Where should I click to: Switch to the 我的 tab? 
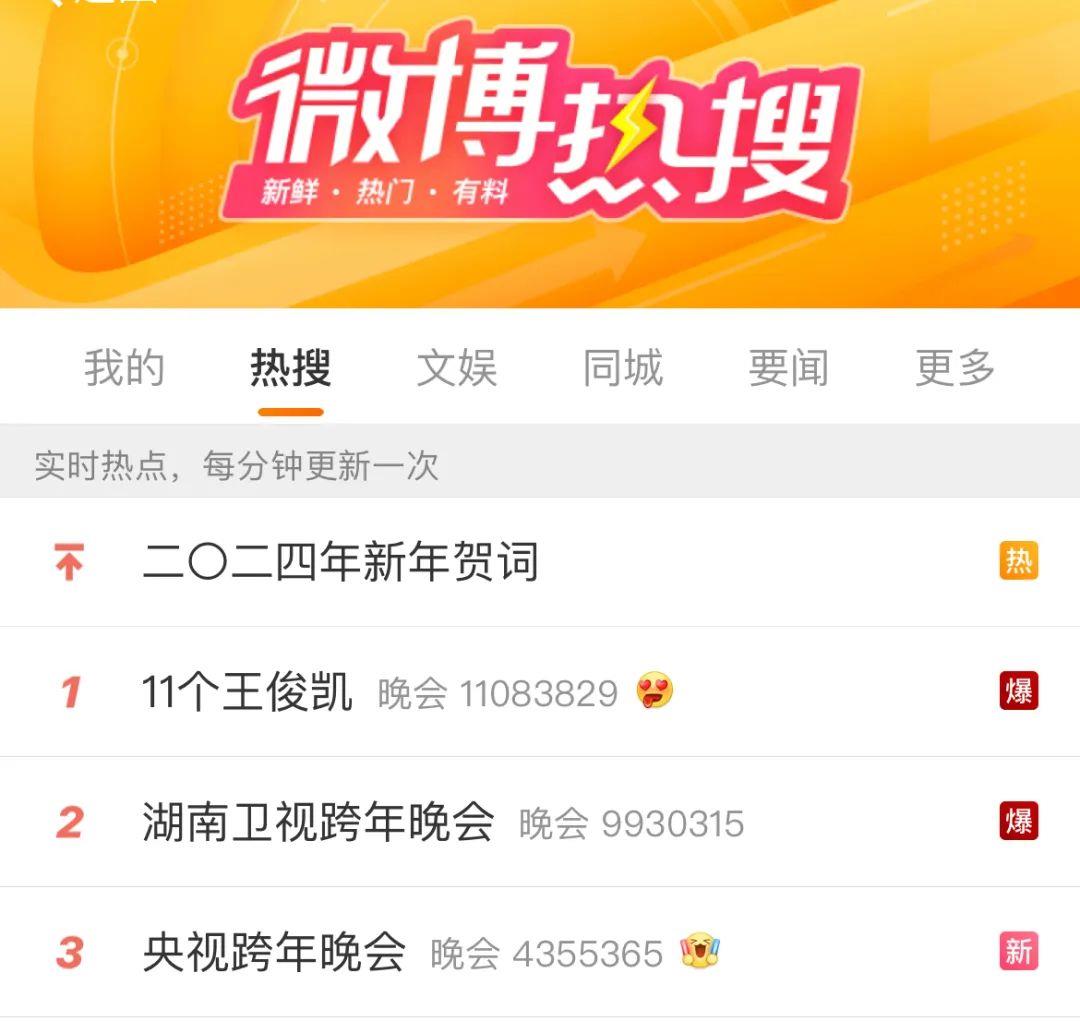(124, 368)
